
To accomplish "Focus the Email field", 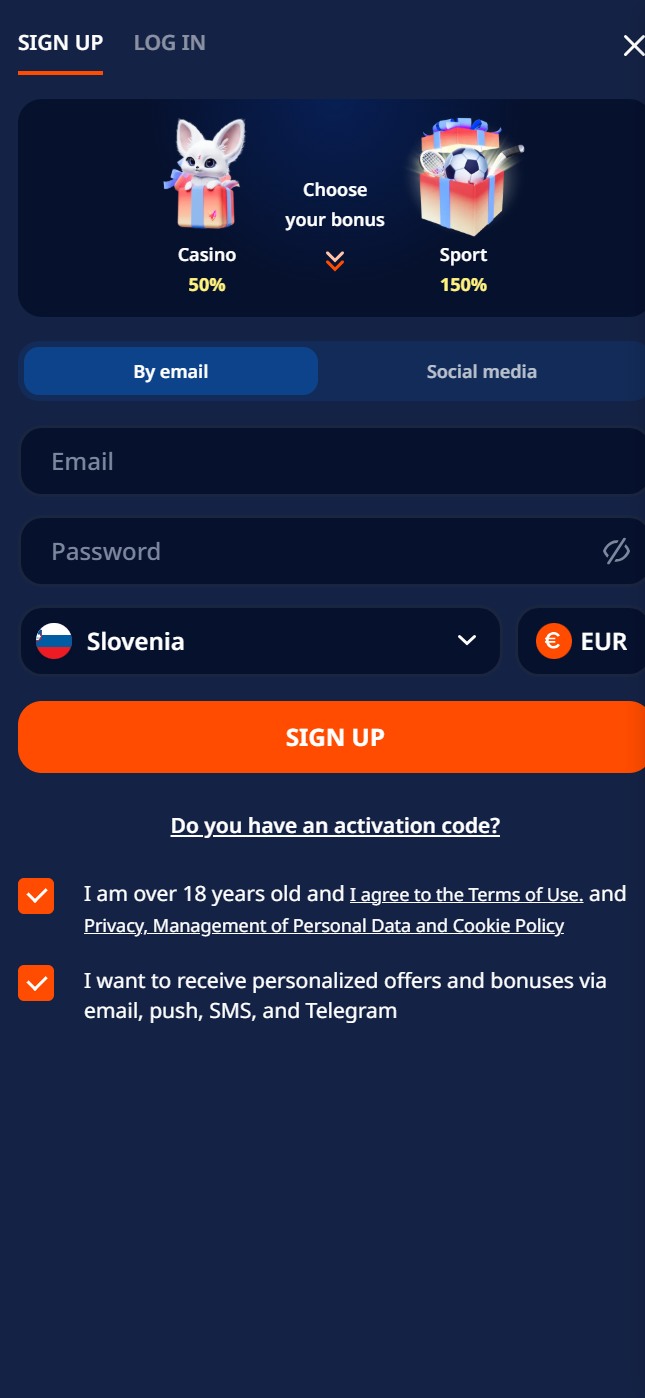I will pos(333,461).
